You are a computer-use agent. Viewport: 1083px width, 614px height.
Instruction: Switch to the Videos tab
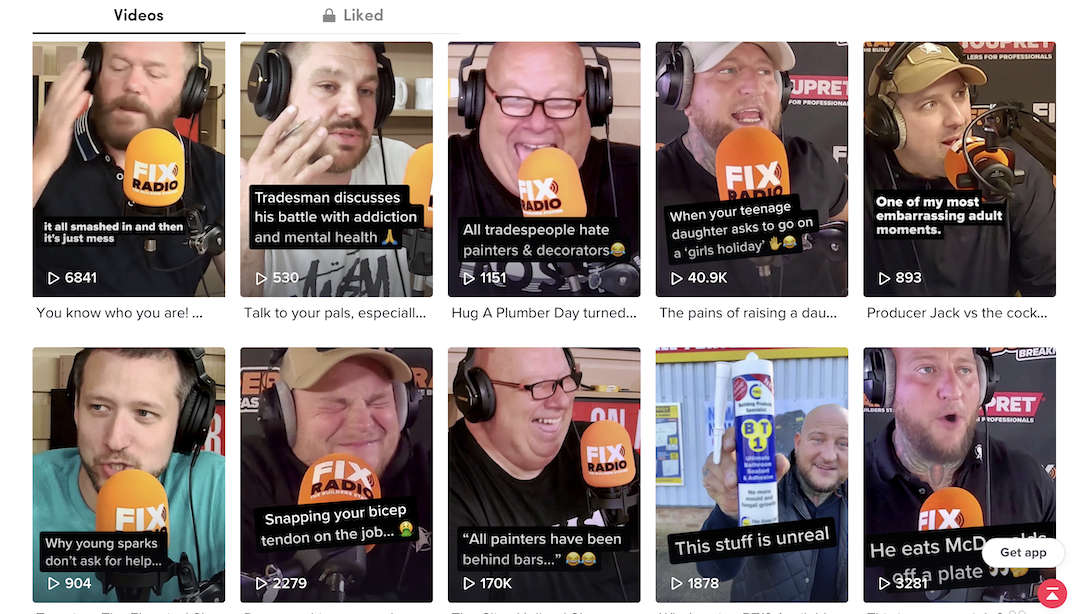click(138, 16)
